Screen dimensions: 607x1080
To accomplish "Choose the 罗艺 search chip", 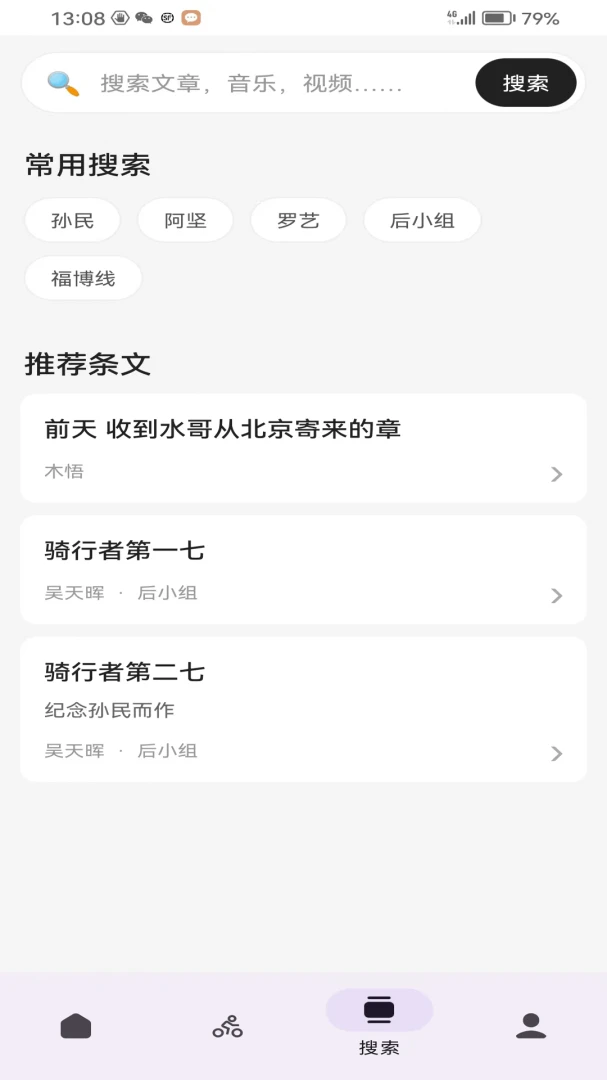I will pos(298,220).
